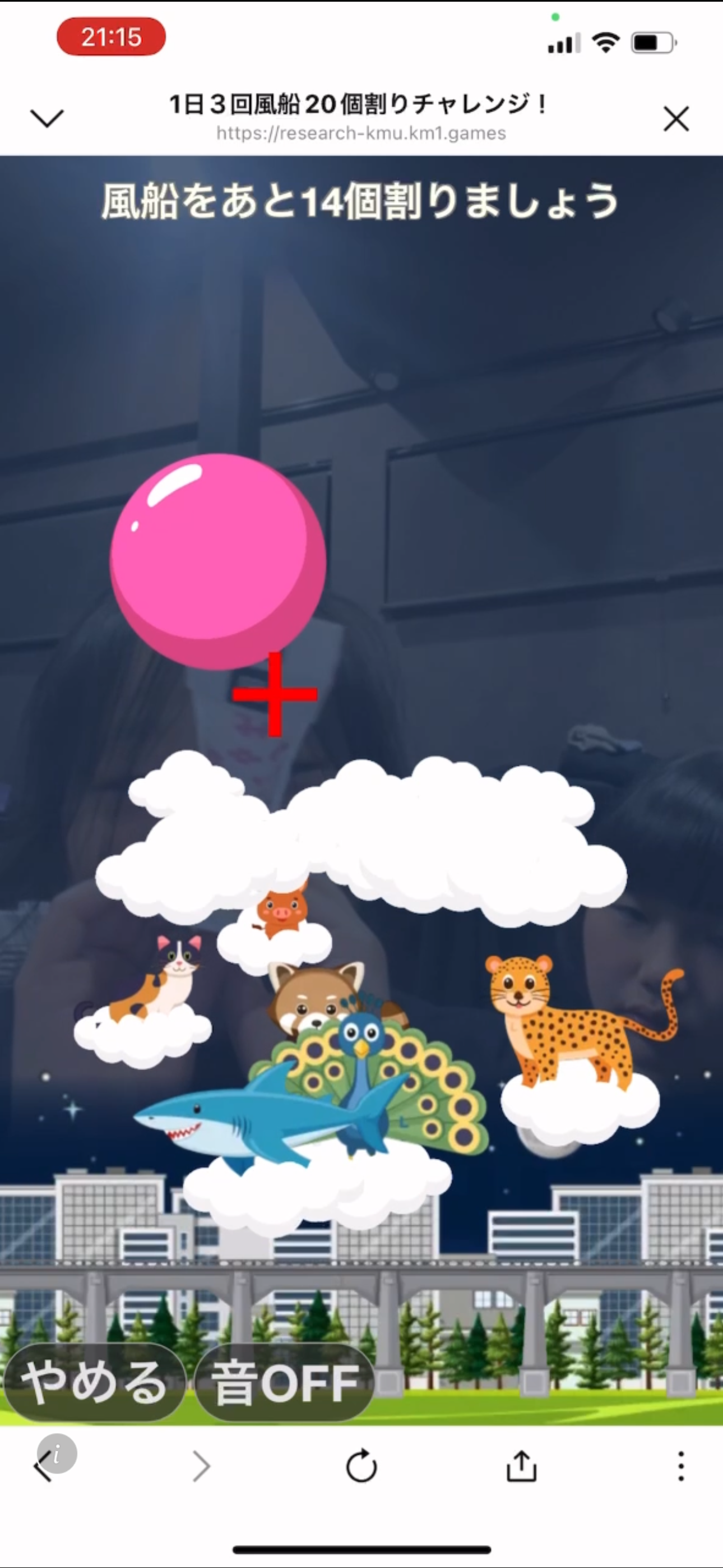This screenshot has height=1568, width=723.
Task: Collapse the browser with the down chevron
Action: (x=47, y=118)
